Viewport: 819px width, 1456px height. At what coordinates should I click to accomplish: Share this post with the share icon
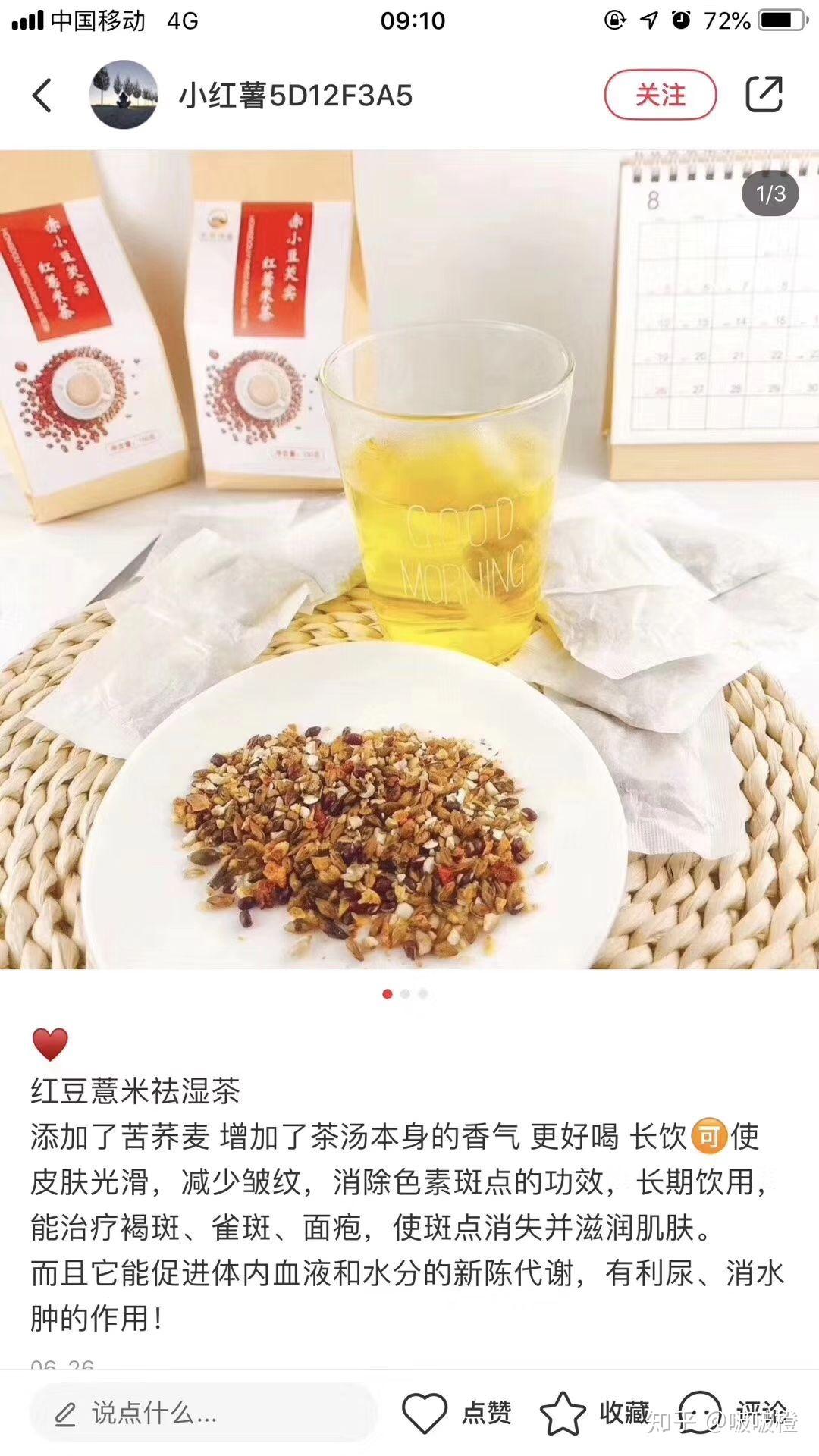pos(763,96)
